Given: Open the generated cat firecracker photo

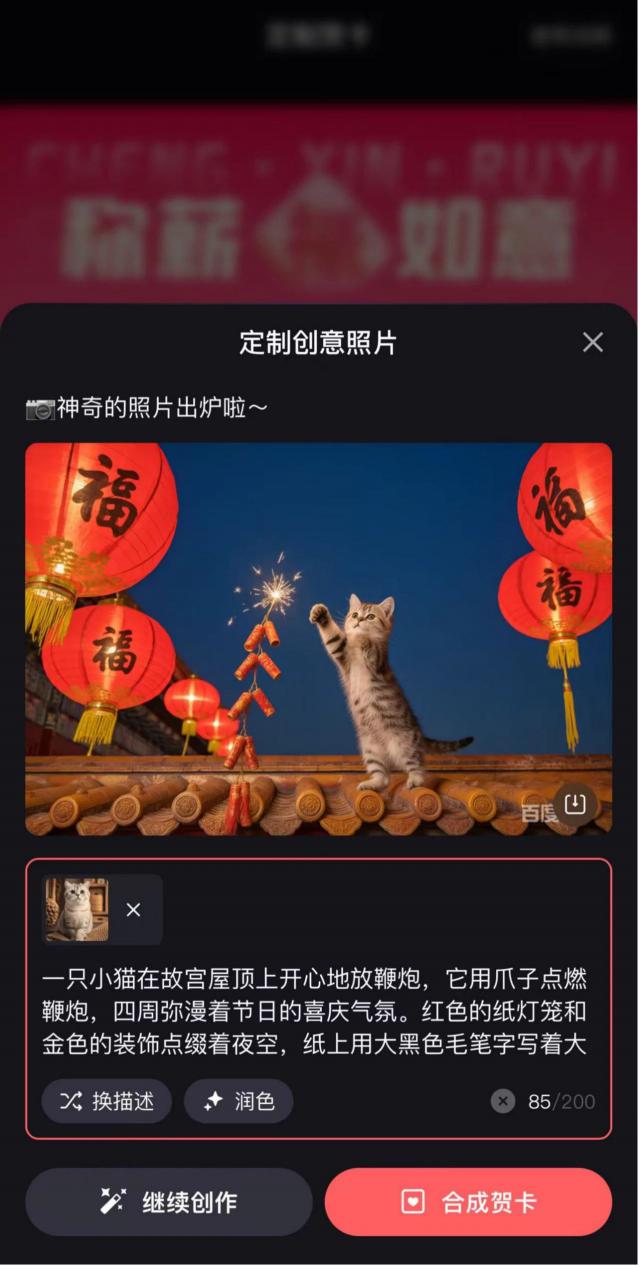Looking at the screenshot, I should [318, 638].
